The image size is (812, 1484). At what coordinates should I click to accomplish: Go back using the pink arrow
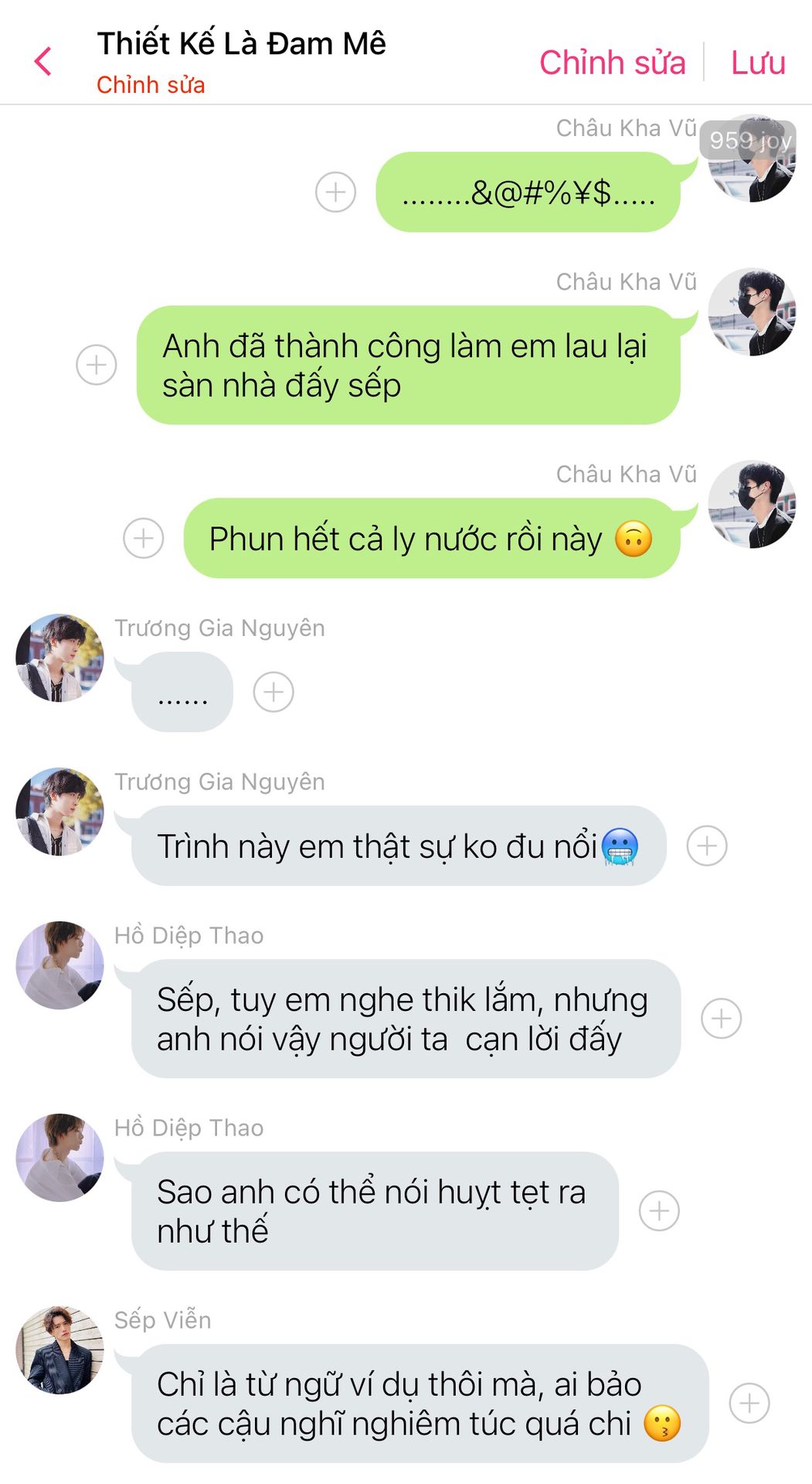click(x=43, y=61)
